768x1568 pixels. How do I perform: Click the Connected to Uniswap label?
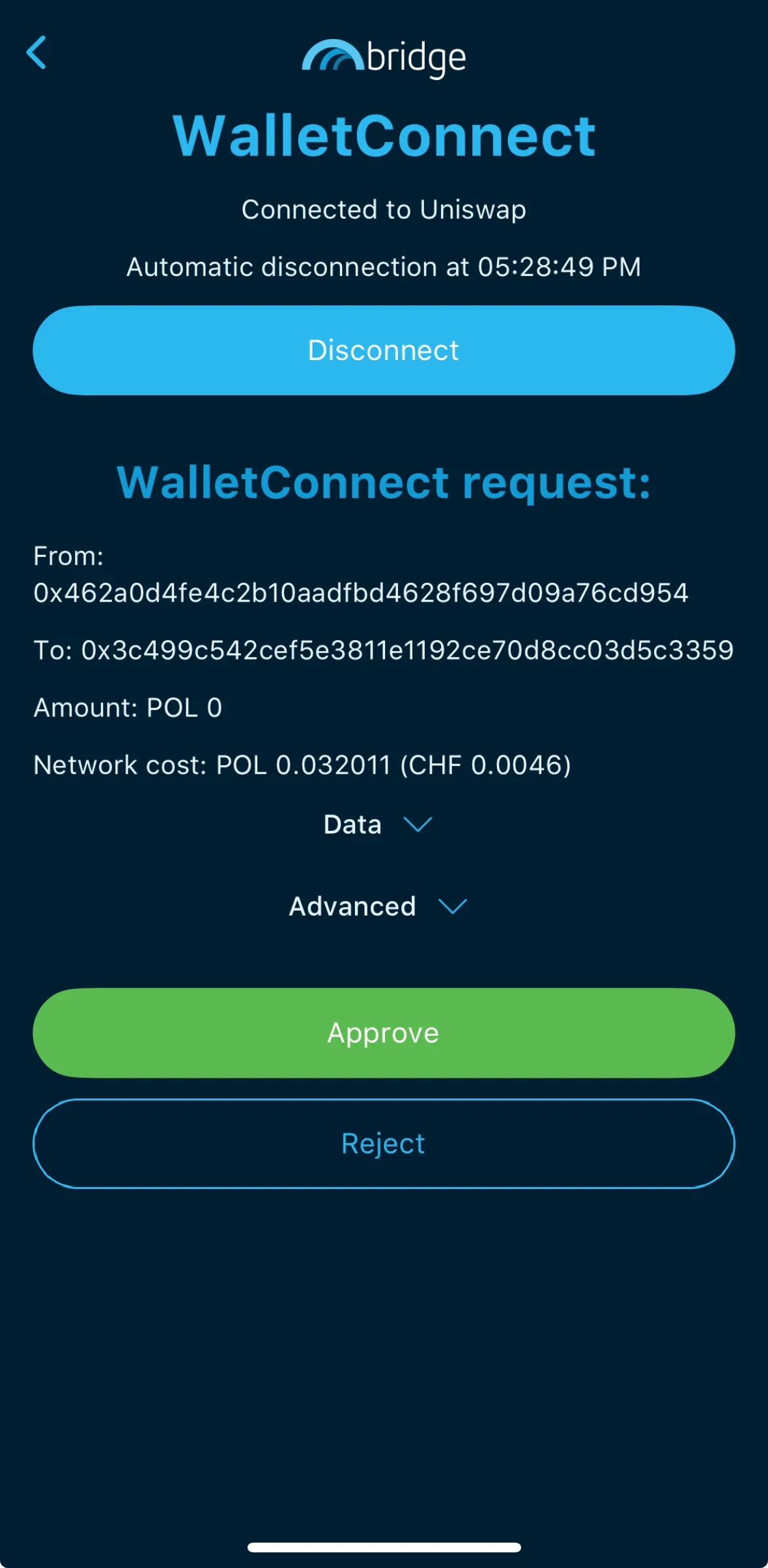(x=384, y=209)
